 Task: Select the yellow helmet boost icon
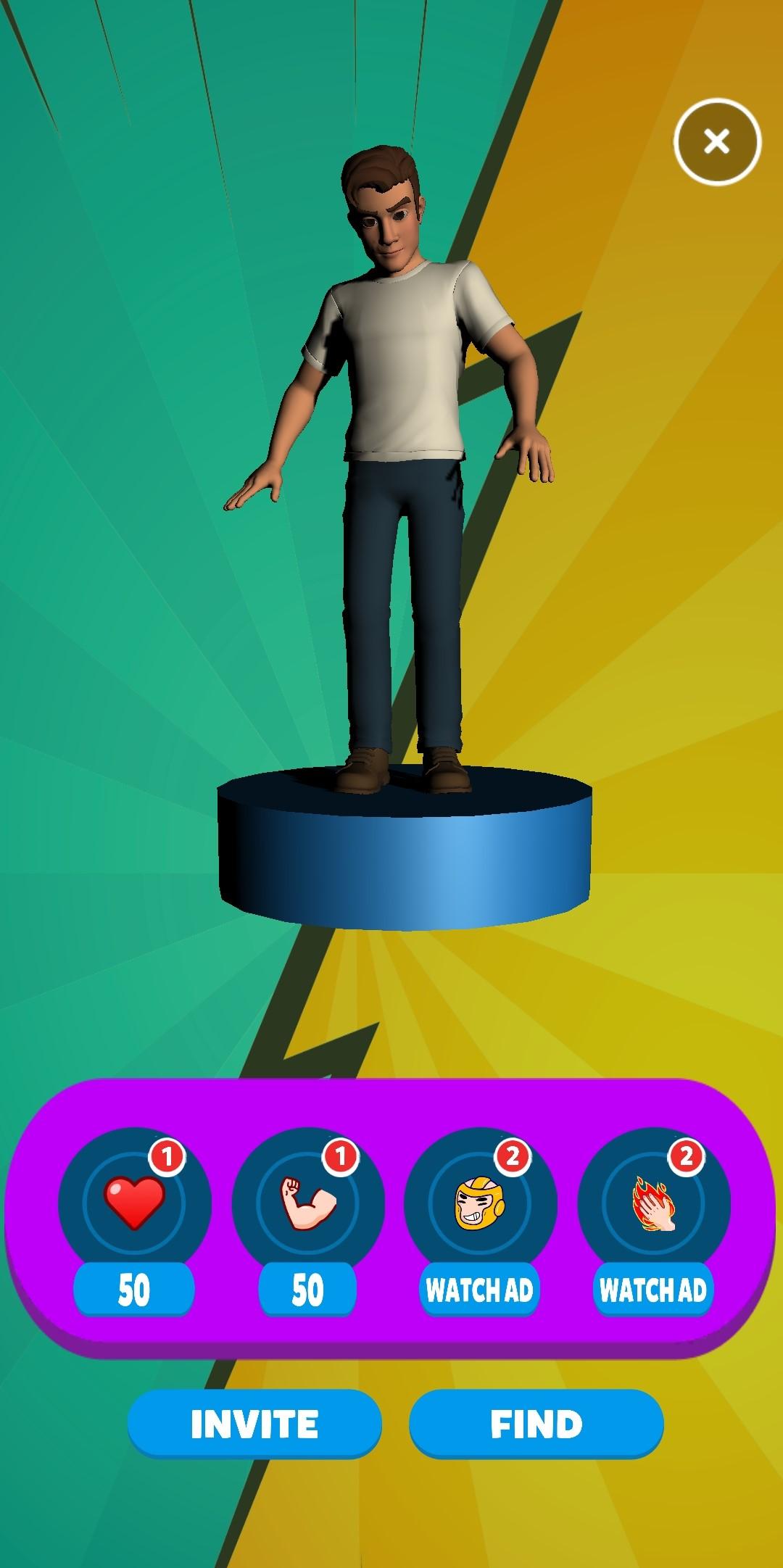[480, 1203]
